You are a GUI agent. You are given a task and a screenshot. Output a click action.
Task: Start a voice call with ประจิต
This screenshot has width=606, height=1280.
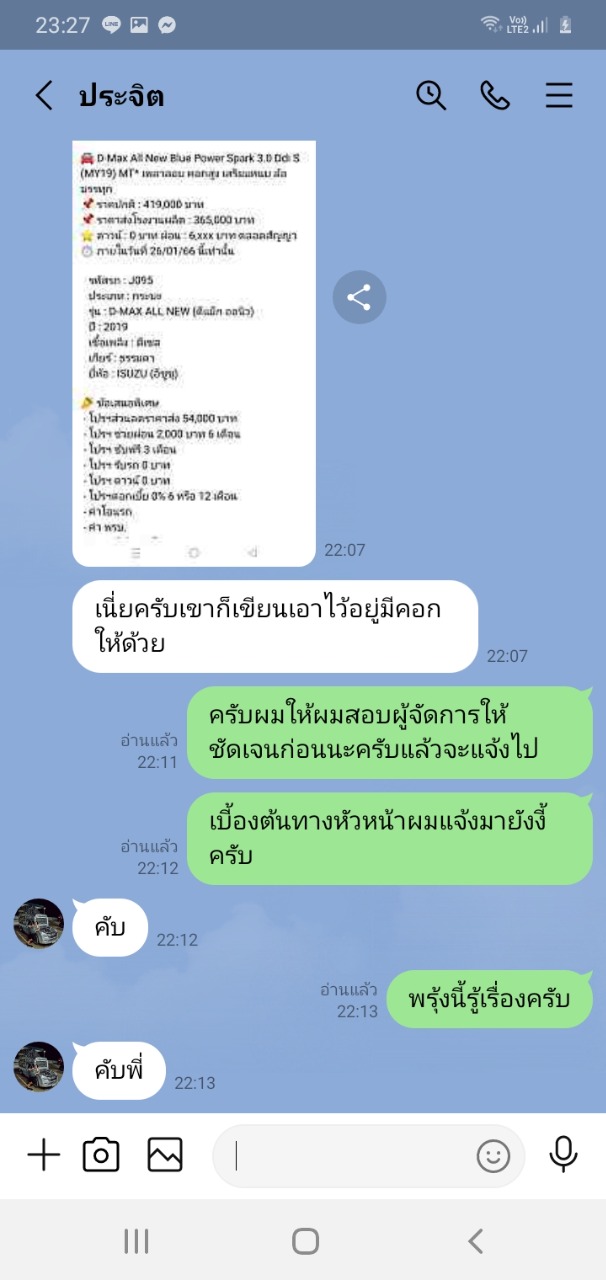(495, 96)
